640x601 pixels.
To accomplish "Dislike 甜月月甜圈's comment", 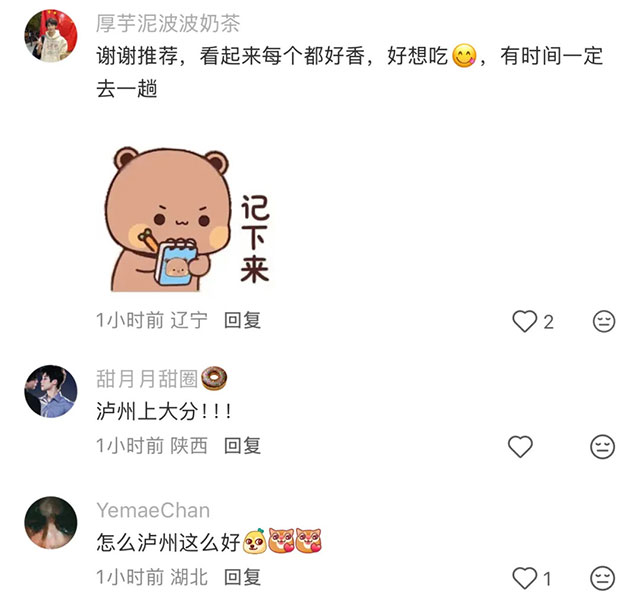I will (x=603, y=447).
